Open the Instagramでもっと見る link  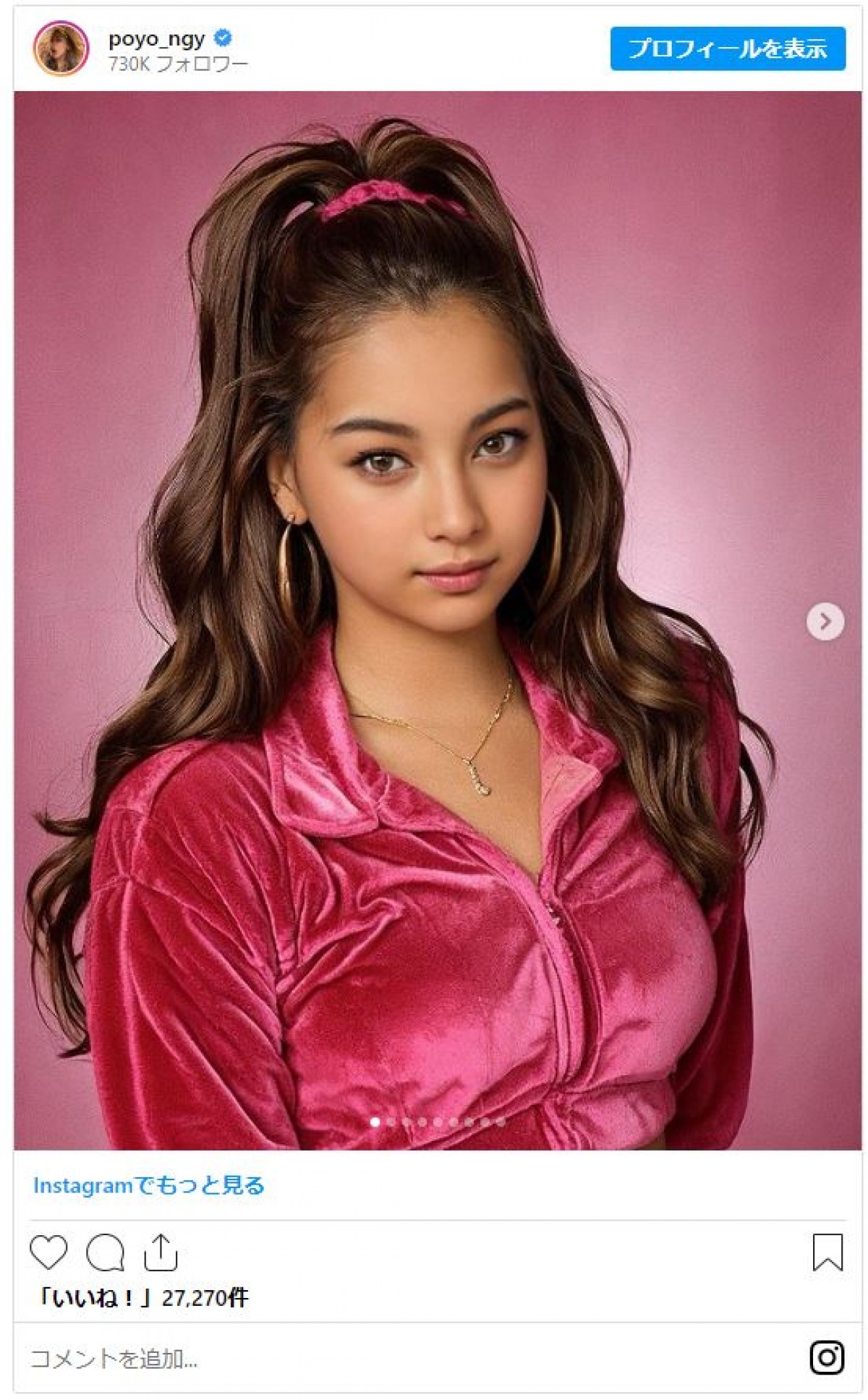[x=149, y=1185]
